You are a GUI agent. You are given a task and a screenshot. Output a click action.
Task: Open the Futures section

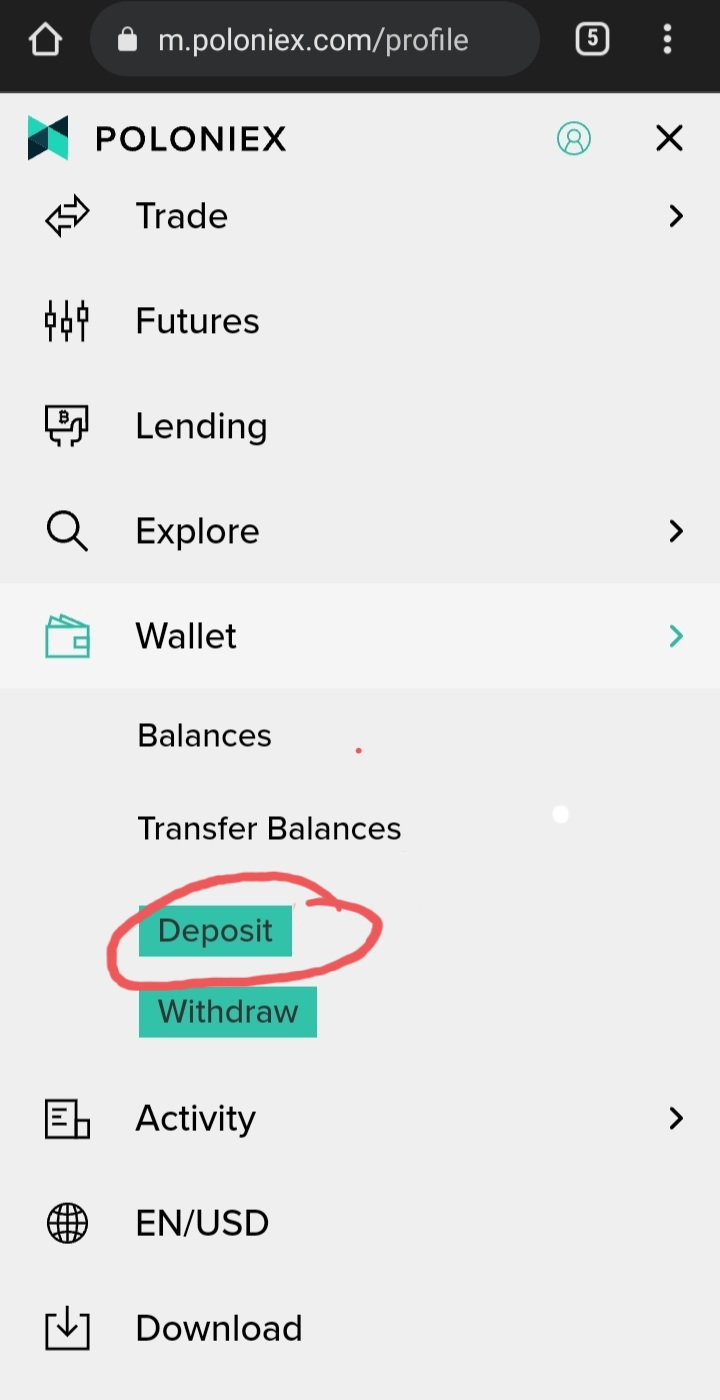click(x=197, y=321)
